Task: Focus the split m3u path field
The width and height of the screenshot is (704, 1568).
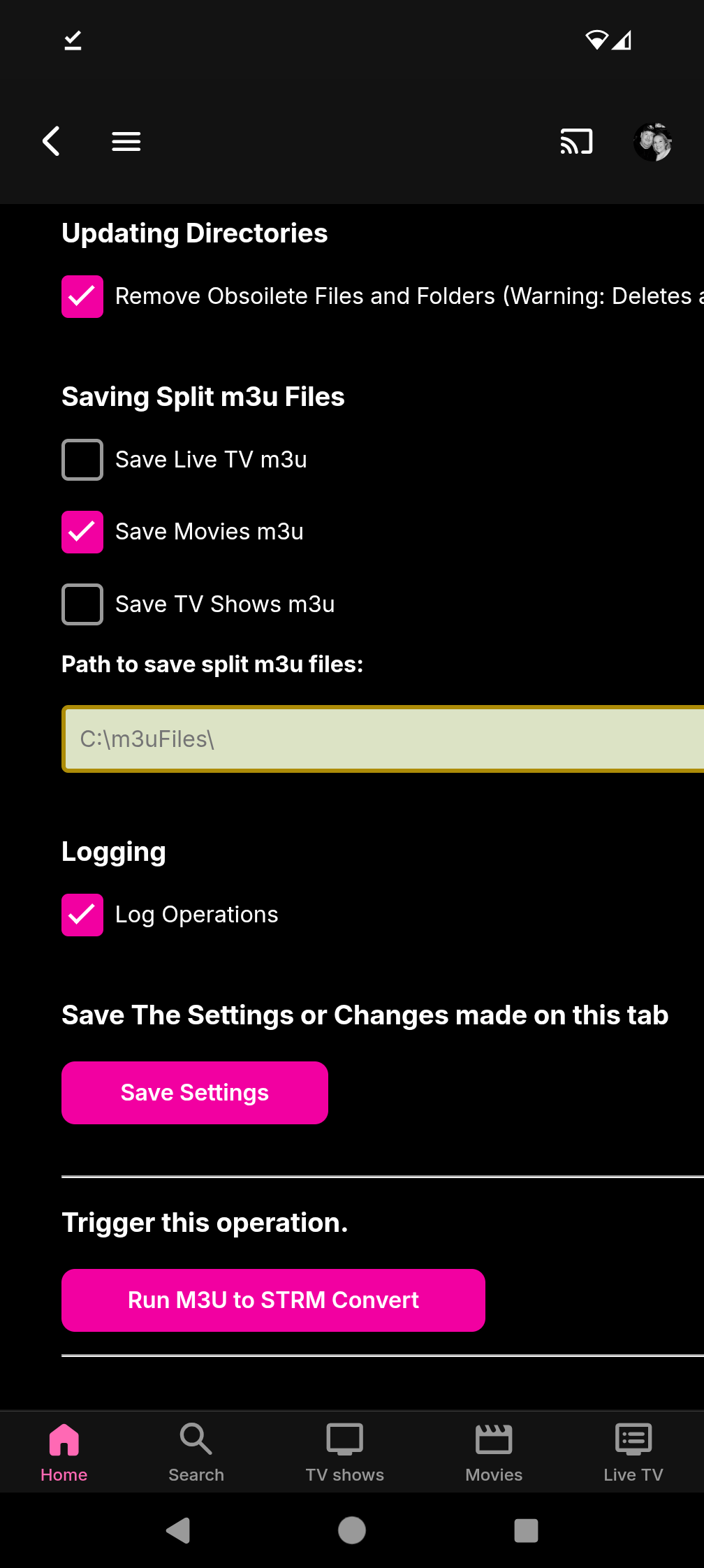Action: click(x=383, y=739)
